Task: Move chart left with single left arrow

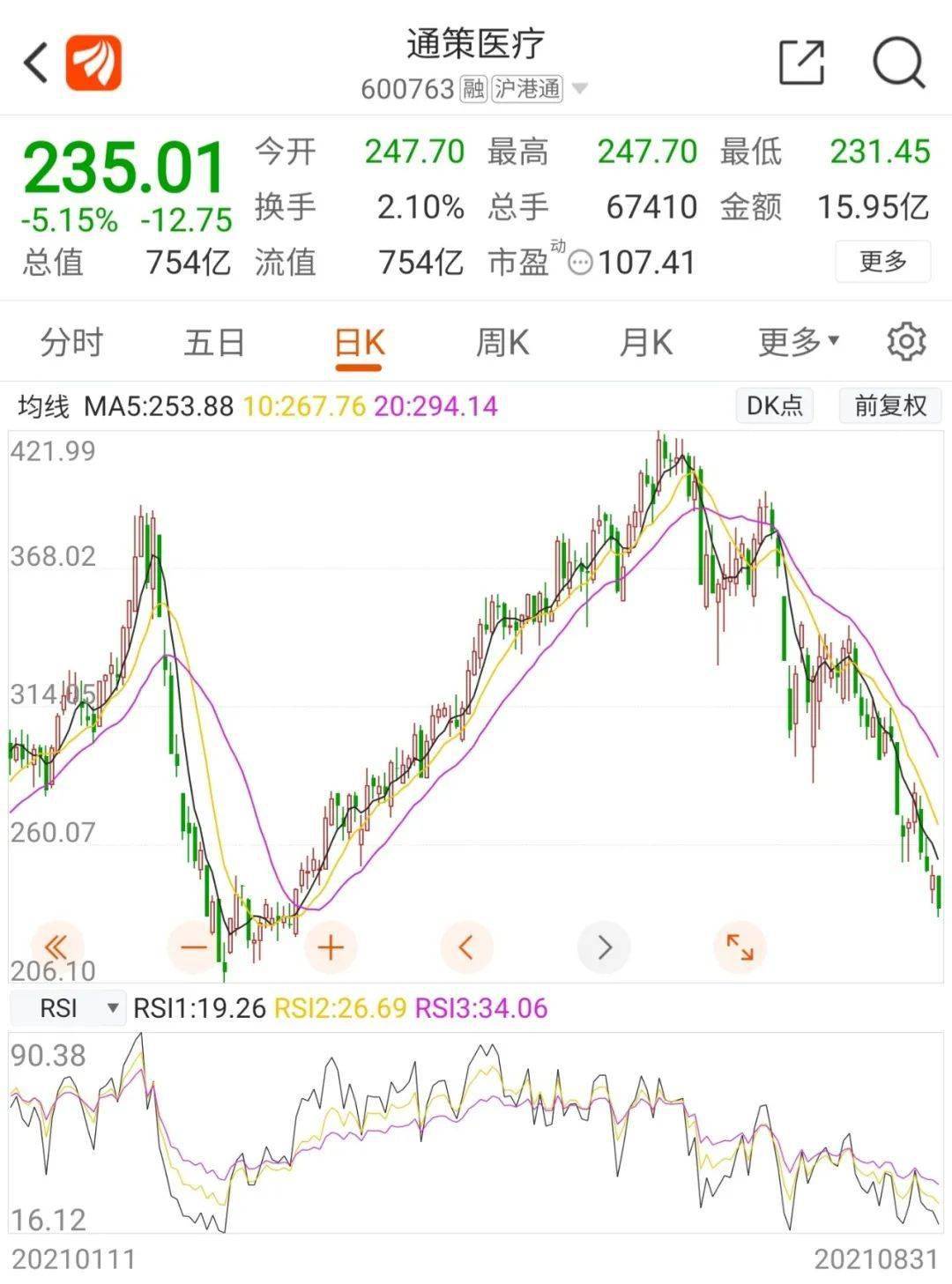Action: pyautogui.click(x=466, y=947)
